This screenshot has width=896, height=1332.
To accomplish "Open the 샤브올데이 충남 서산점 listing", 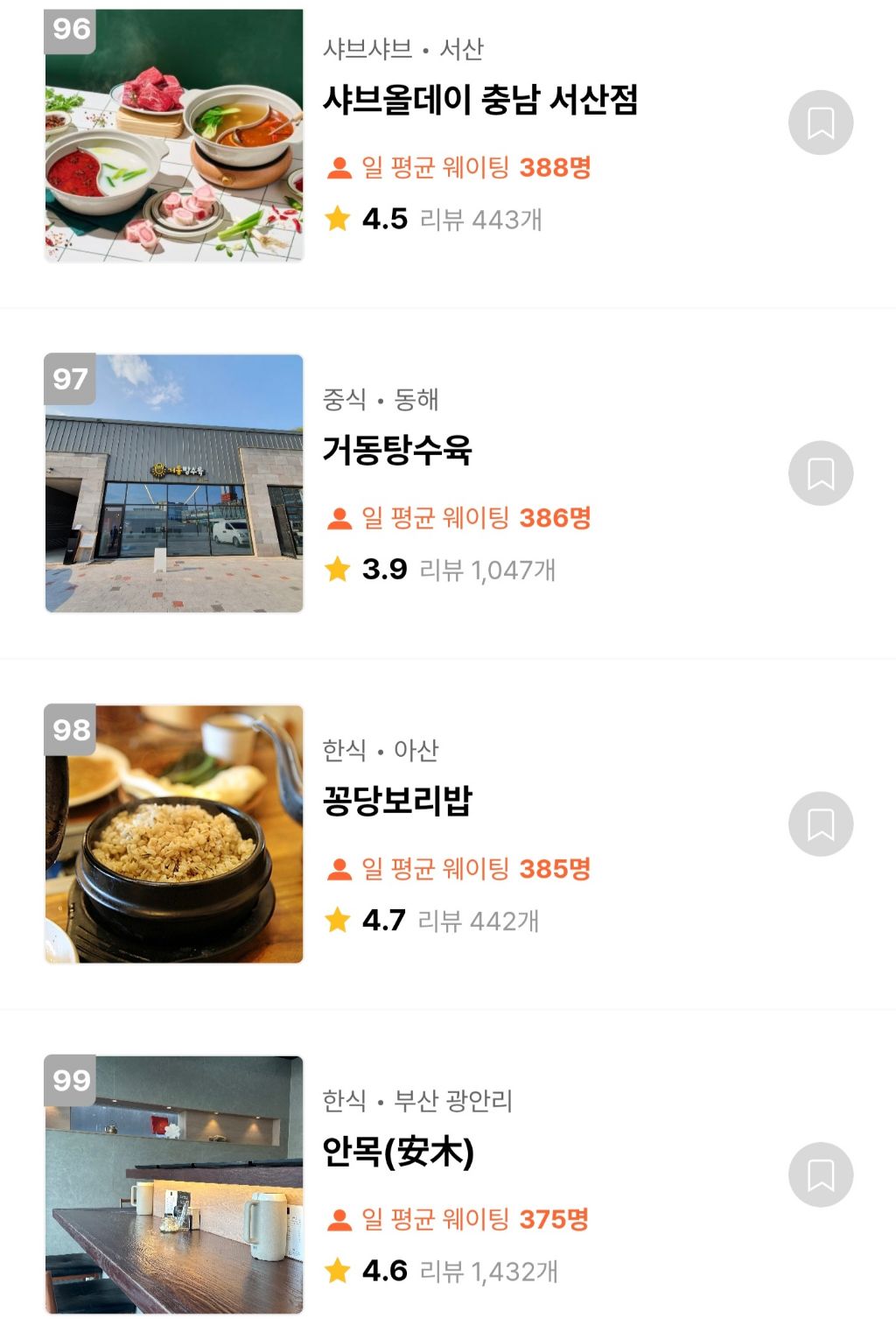I will pyautogui.click(x=479, y=100).
